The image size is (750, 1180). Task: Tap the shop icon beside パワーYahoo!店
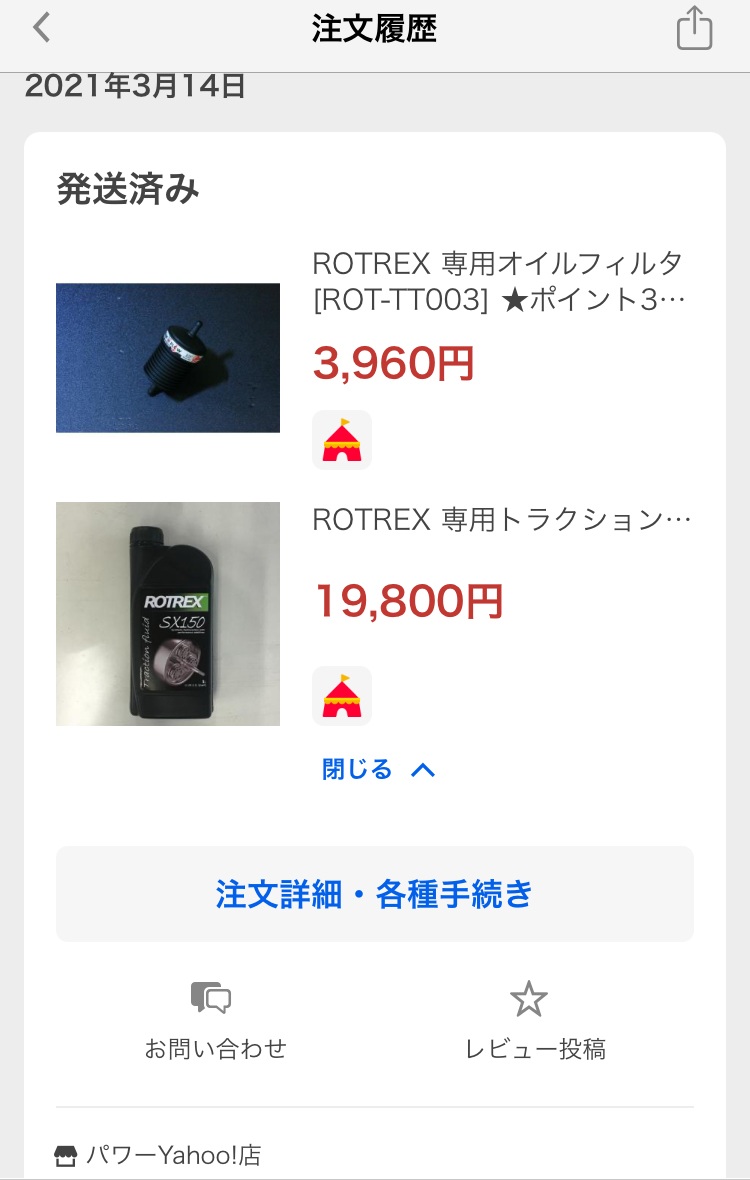point(68,1155)
